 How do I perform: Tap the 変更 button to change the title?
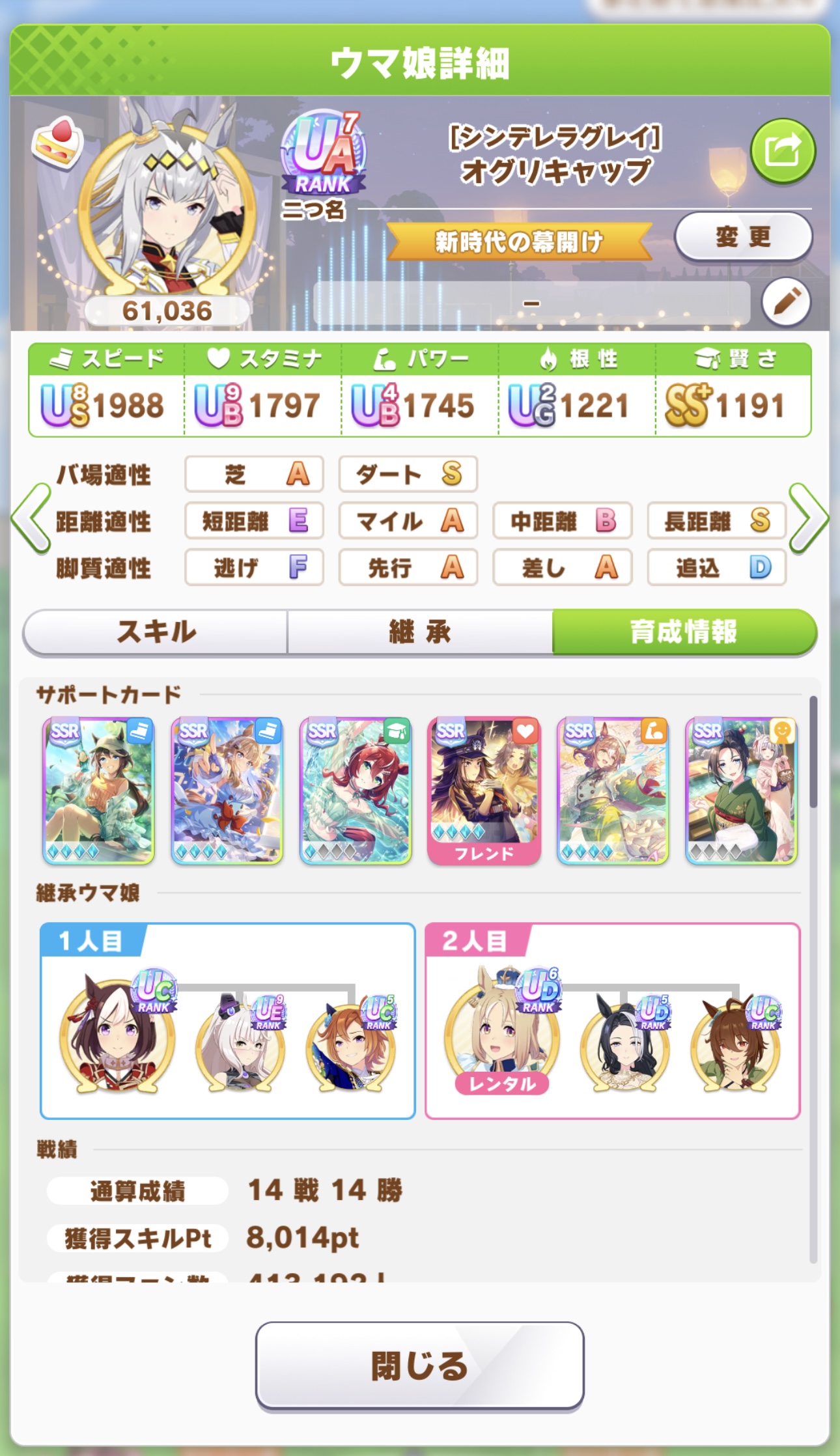(743, 237)
